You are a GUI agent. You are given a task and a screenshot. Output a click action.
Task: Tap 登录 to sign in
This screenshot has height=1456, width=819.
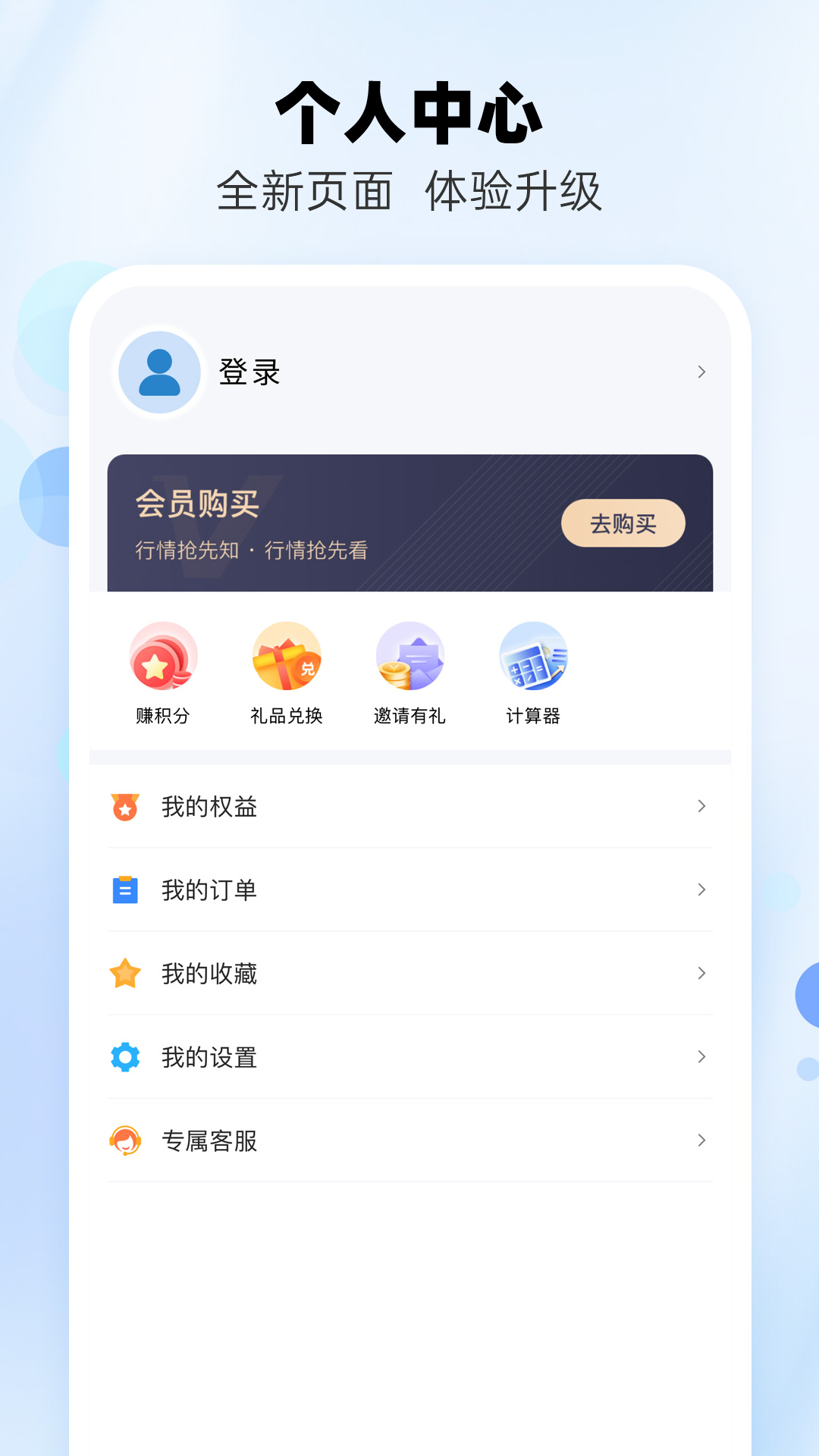pyautogui.click(x=249, y=372)
